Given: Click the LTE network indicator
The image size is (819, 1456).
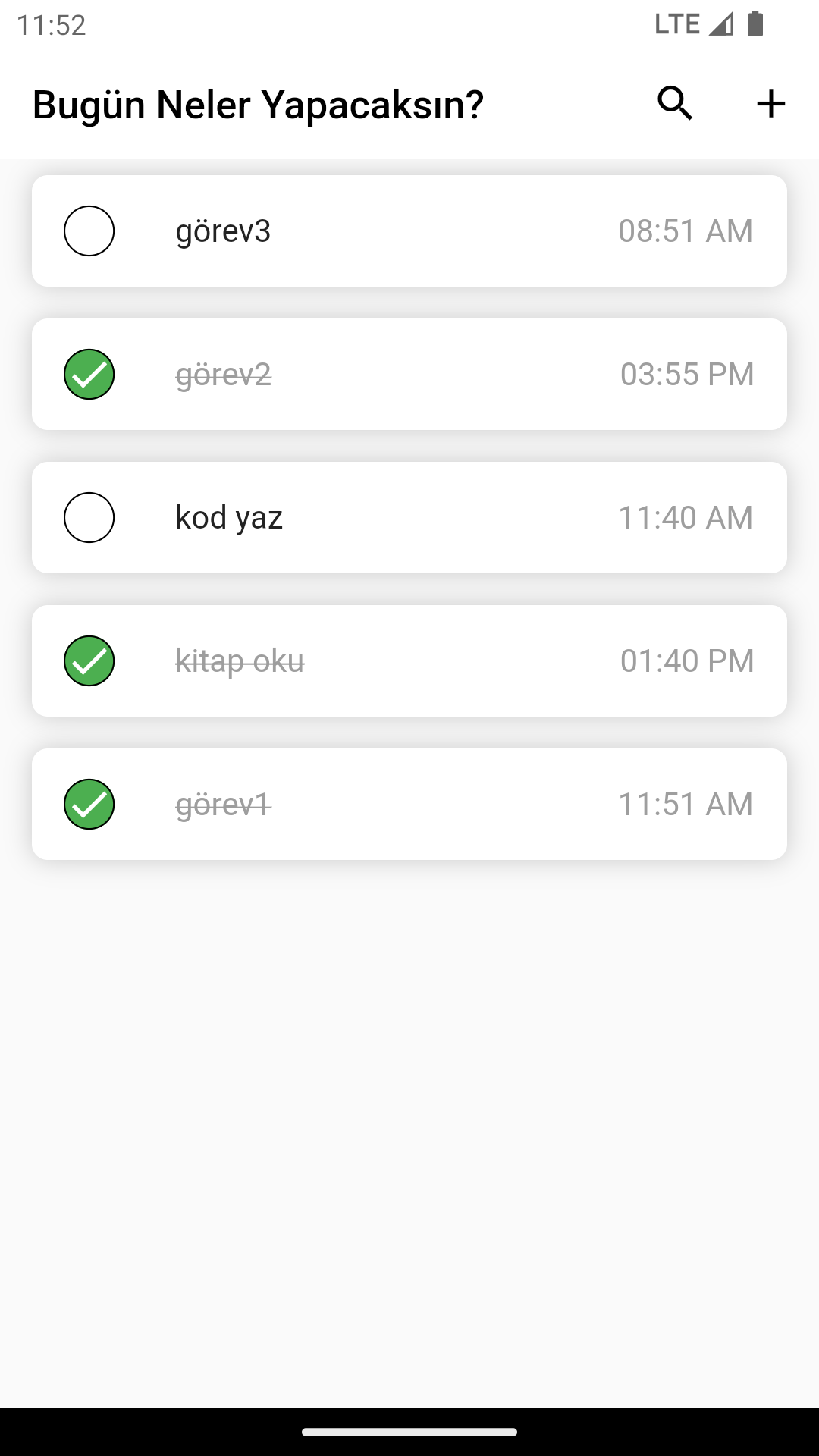Looking at the screenshot, I should [677, 23].
